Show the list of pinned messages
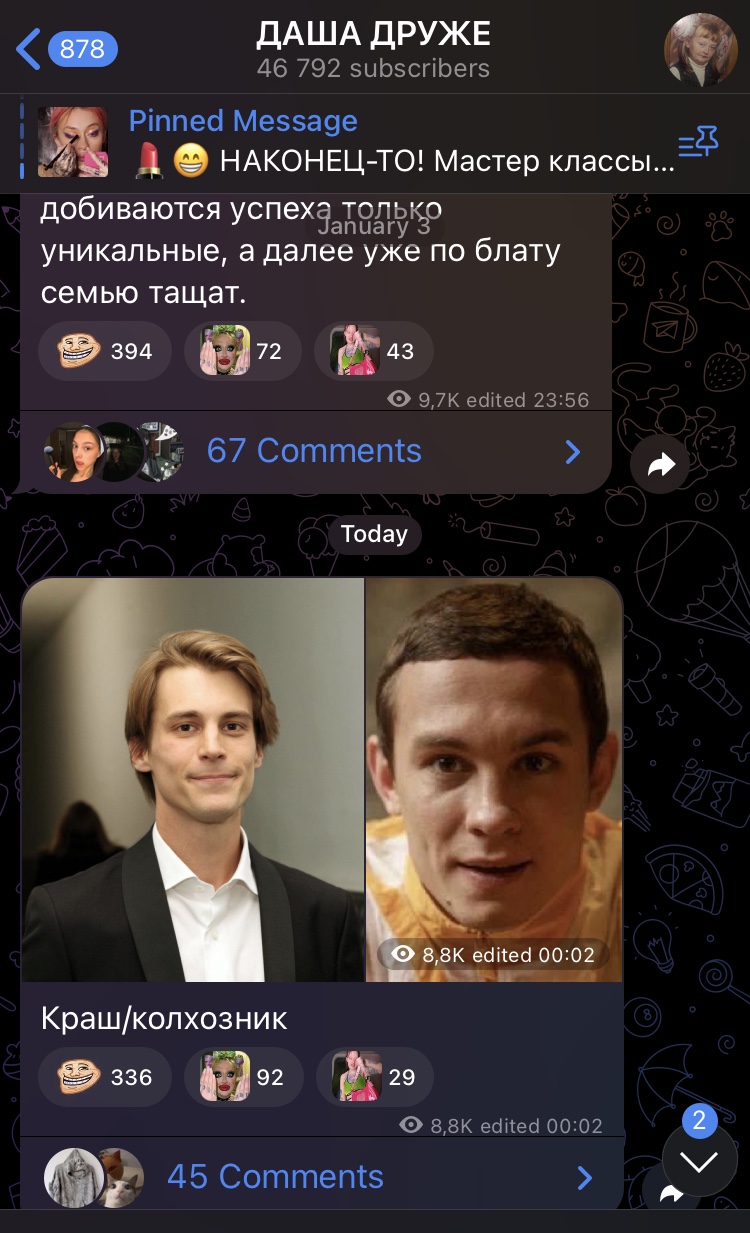Viewport: 750px width, 1233px height. [x=698, y=144]
